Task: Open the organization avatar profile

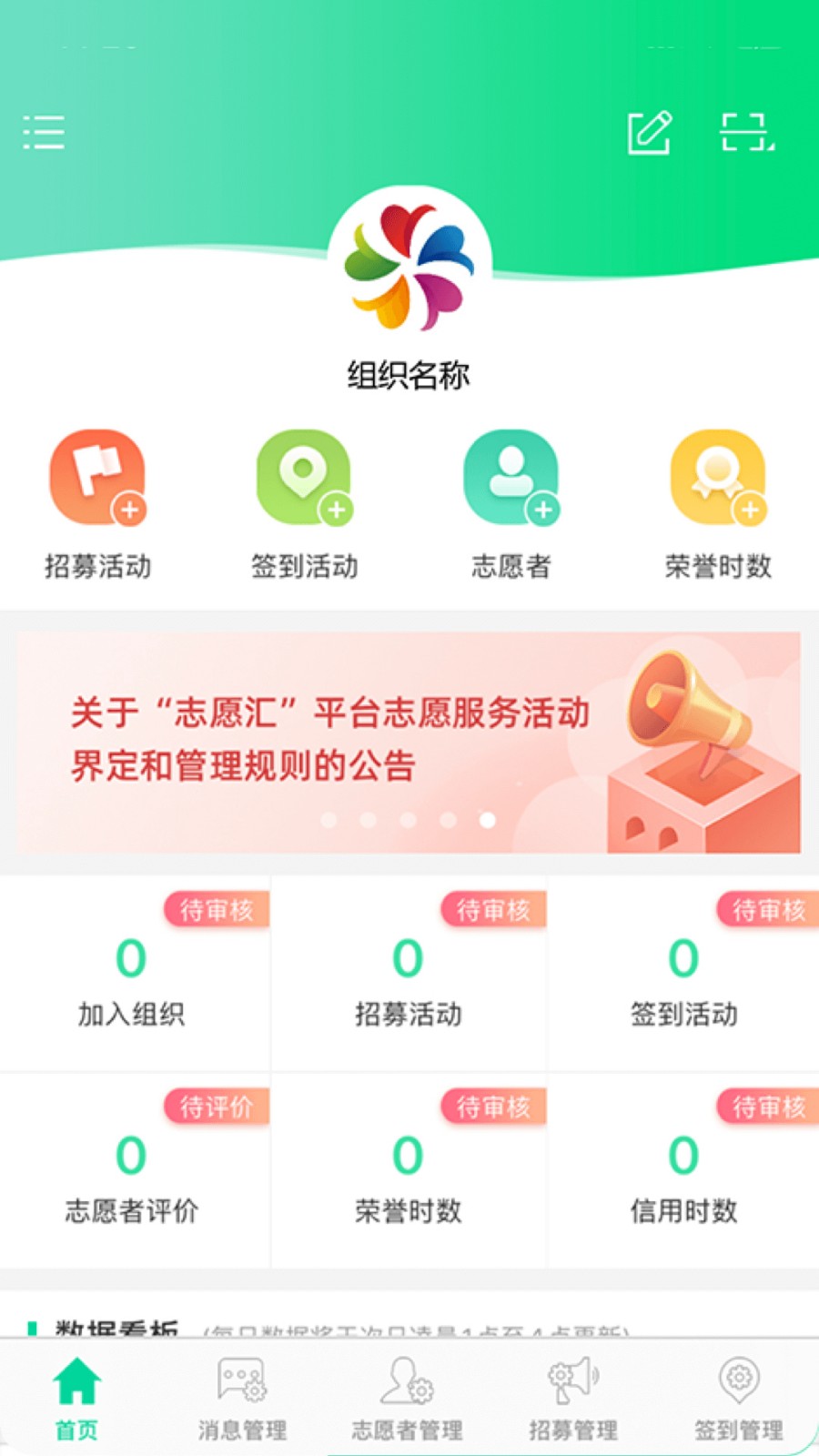Action: 409,266
